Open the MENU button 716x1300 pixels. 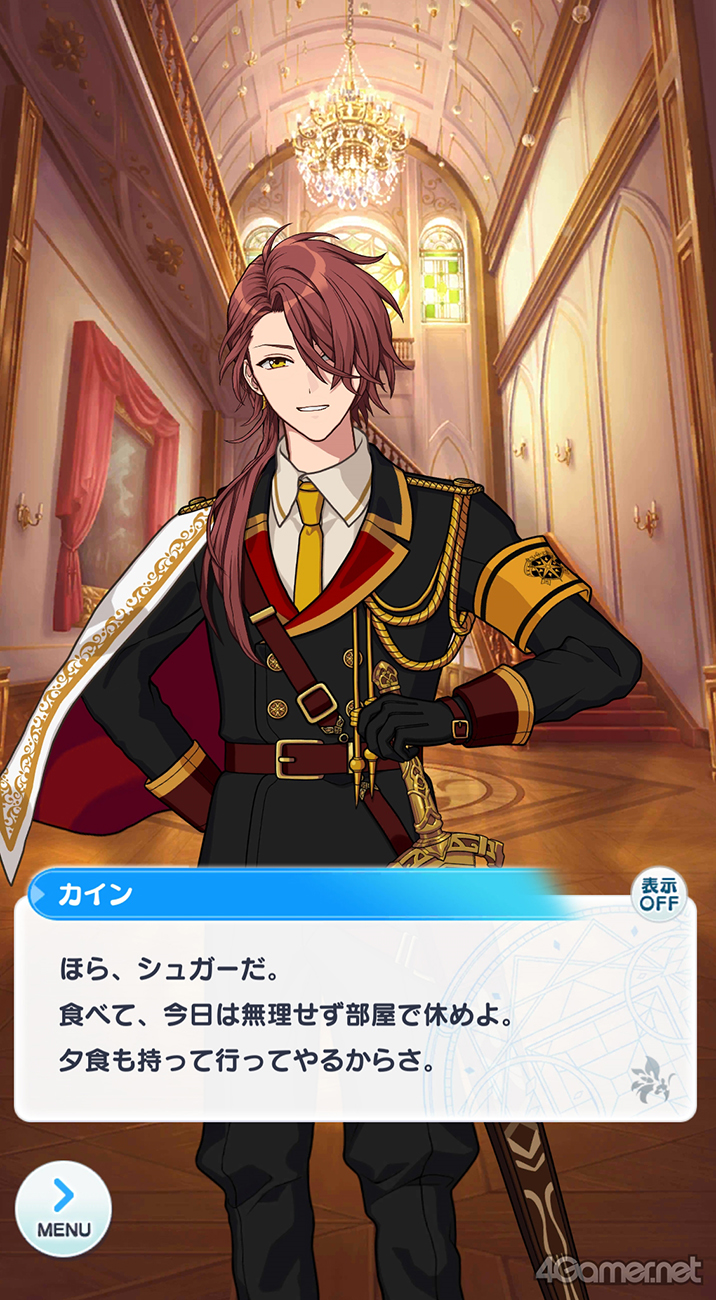(x=63, y=1208)
